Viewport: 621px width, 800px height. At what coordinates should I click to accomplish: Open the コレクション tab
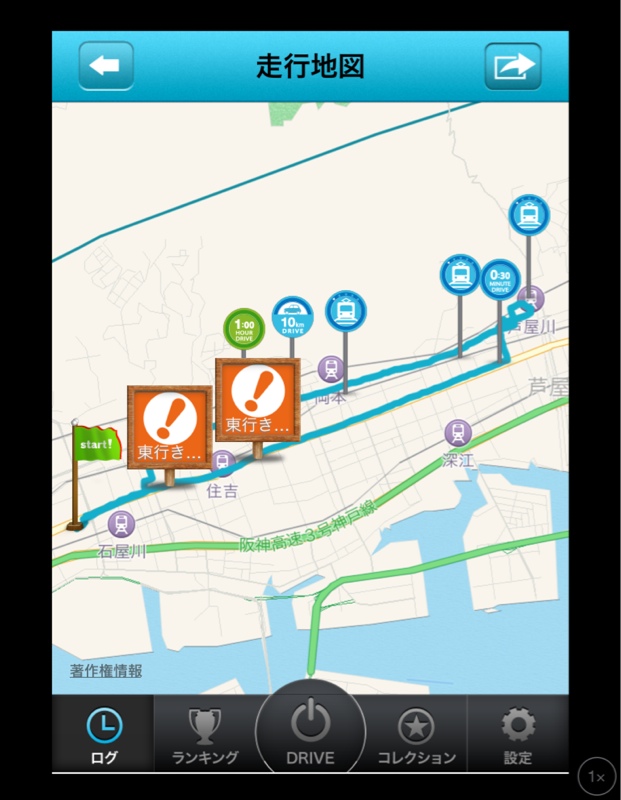coord(416,735)
